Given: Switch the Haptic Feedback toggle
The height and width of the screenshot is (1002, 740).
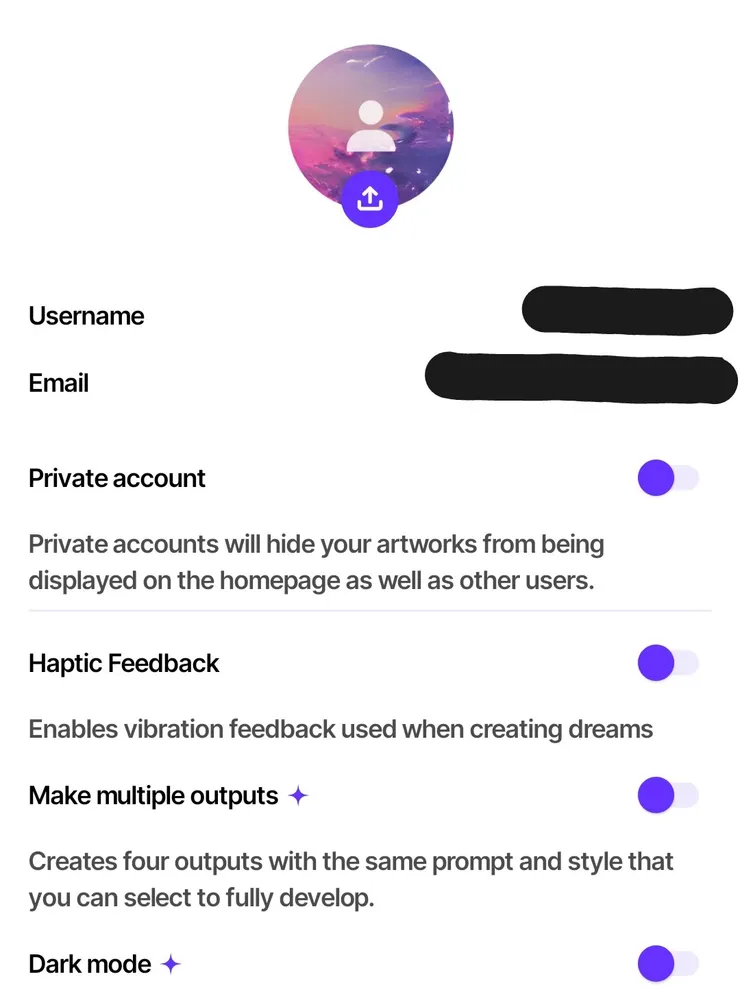Looking at the screenshot, I should [x=667, y=662].
